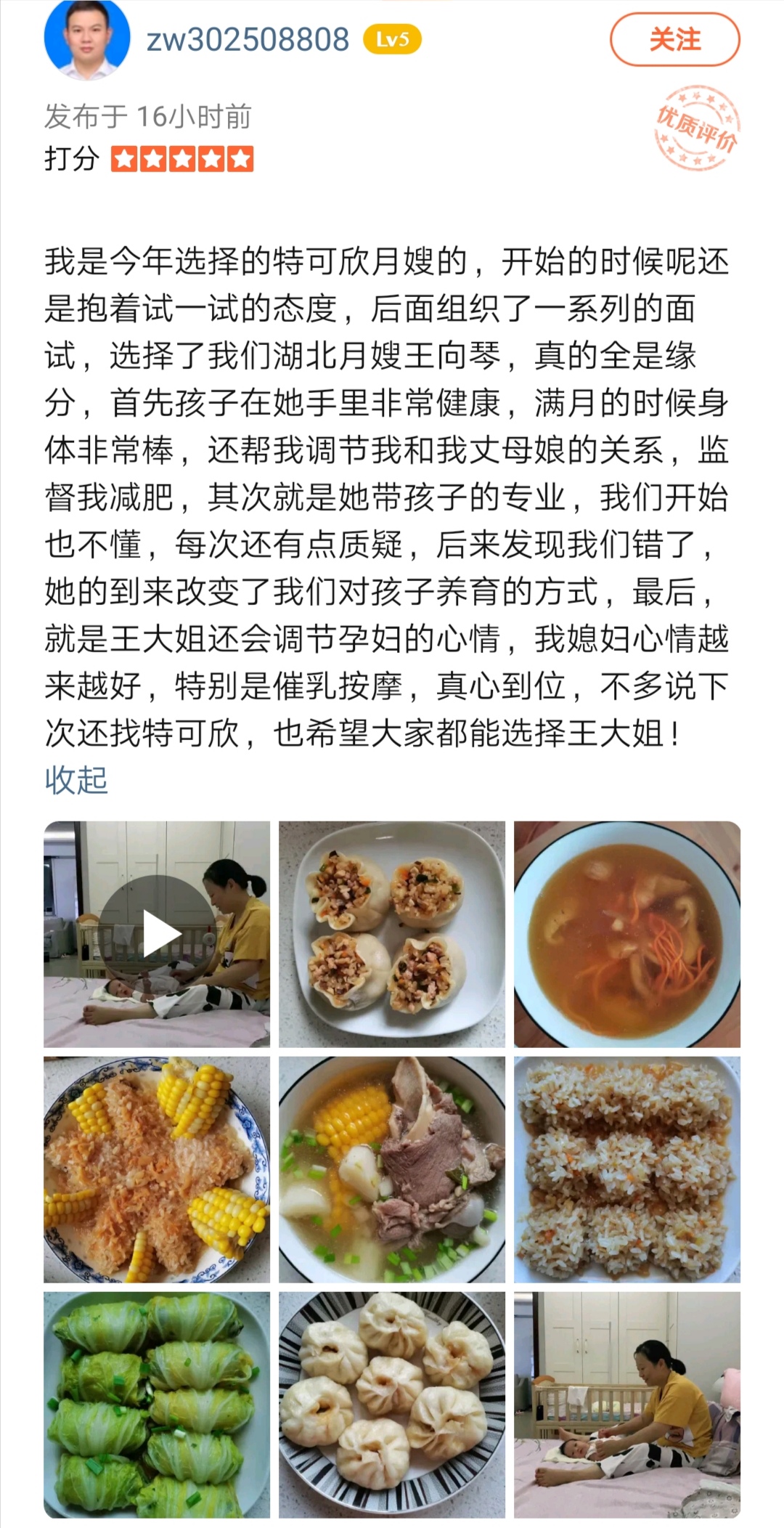The image size is (784, 1528).
Task: Open the open-top shumai dumplings photo
Action: (392, 934)
